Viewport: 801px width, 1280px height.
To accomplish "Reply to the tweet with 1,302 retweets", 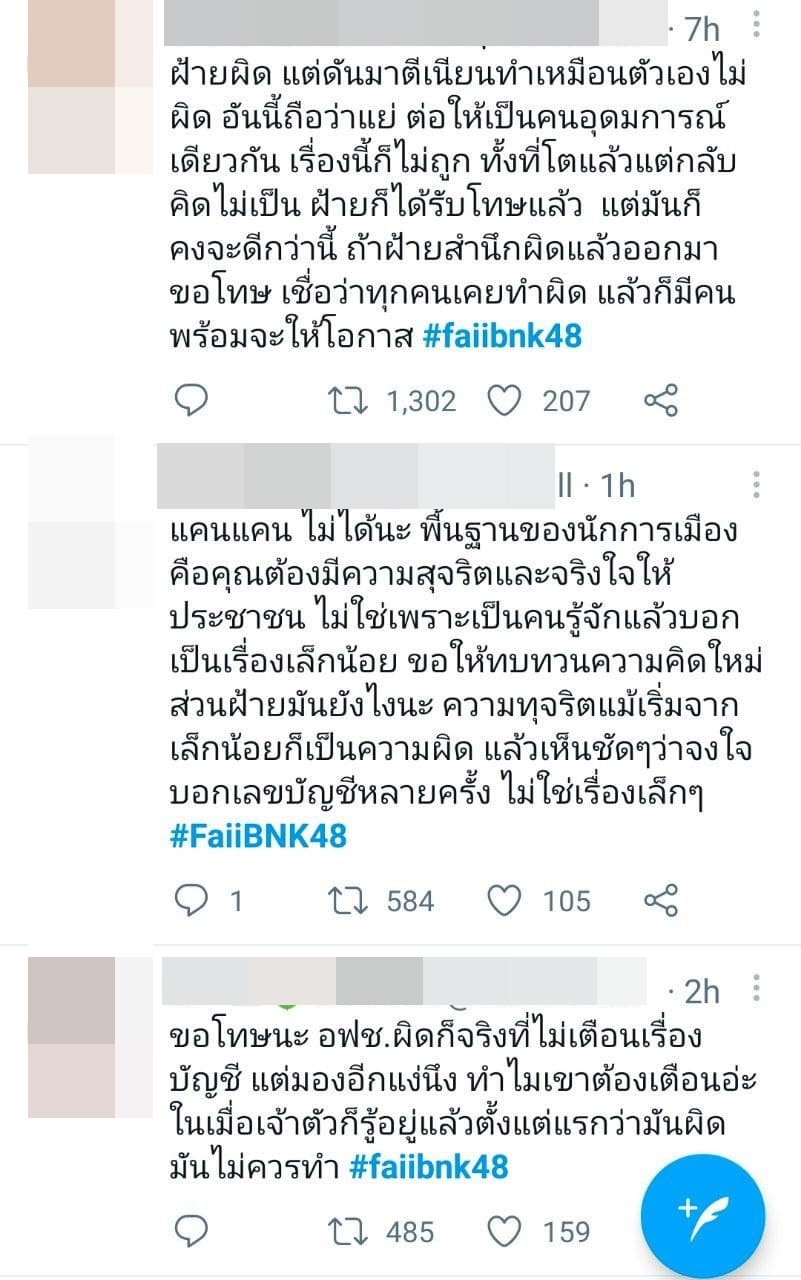I will 190,400.
